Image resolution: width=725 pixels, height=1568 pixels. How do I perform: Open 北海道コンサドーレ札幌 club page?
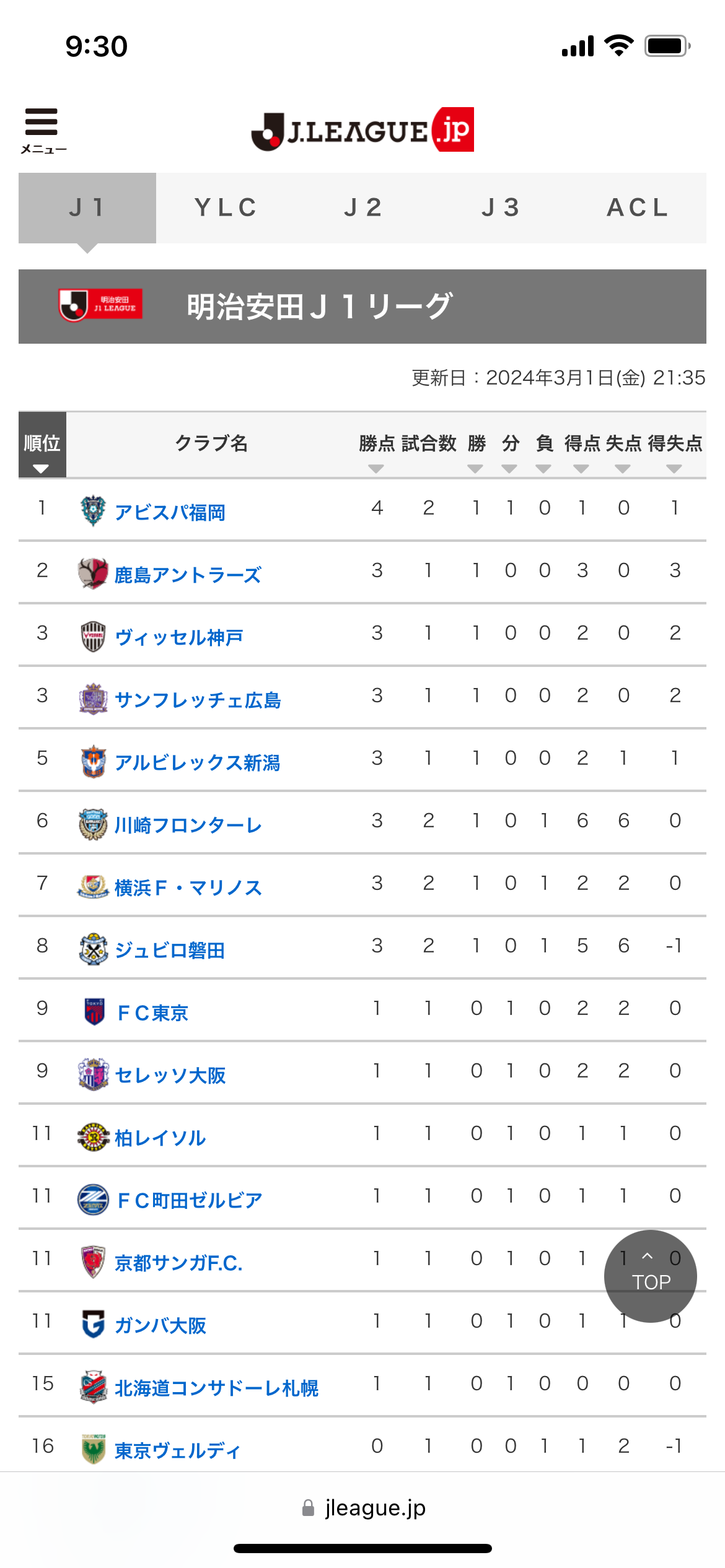217,1388
